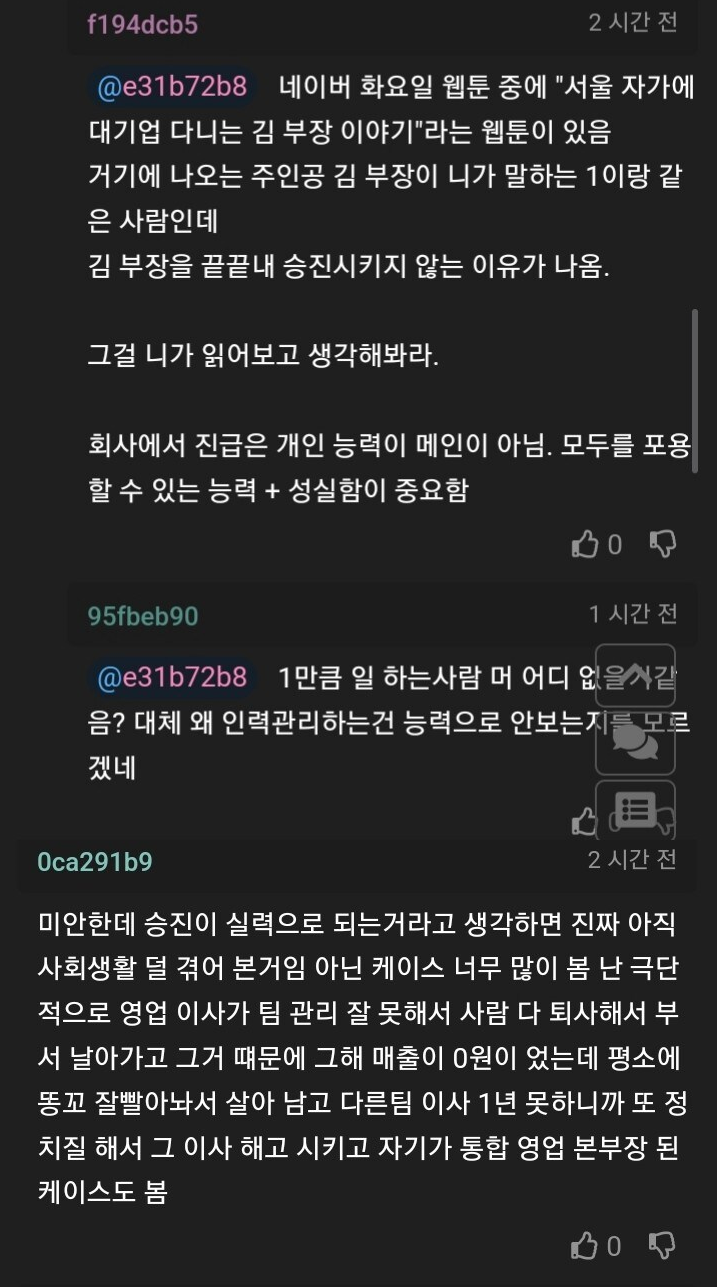Like the comment by 0ca291b9
717x1287 pixels.
click(585, 1246)
